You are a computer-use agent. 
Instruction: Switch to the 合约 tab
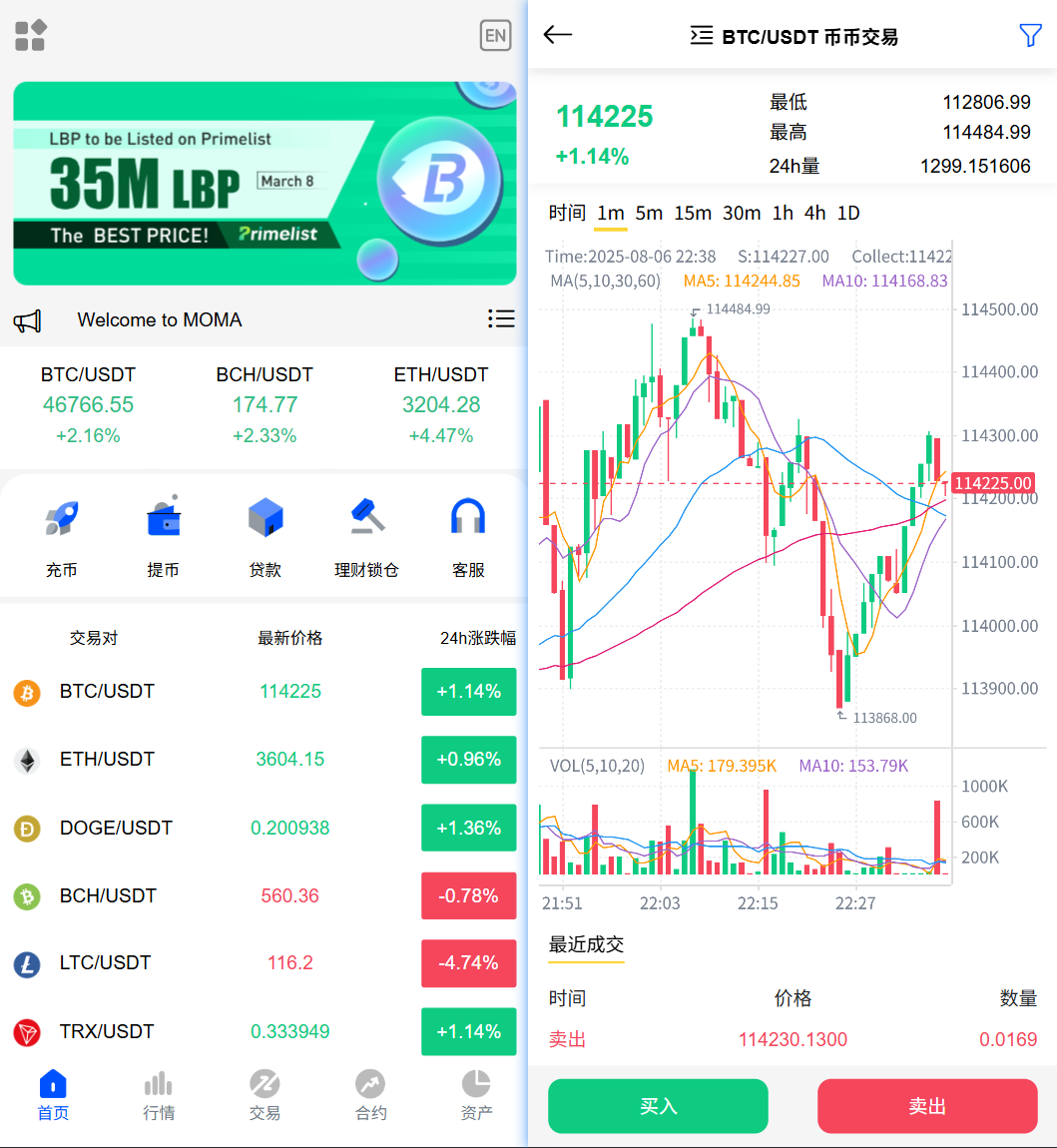click(370, 1095)
